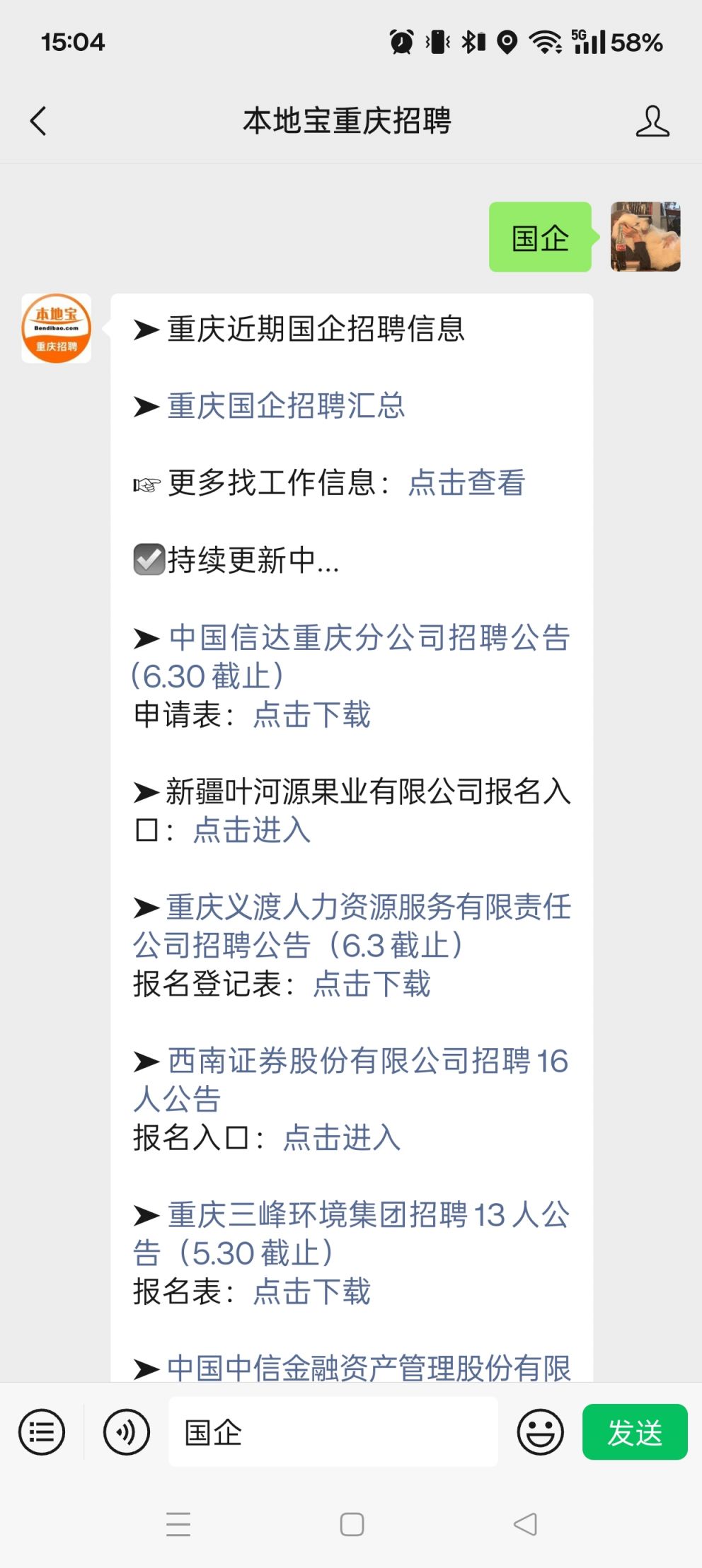Open the emoji picker
702x1568 pixels.
tap(541, 1432)
